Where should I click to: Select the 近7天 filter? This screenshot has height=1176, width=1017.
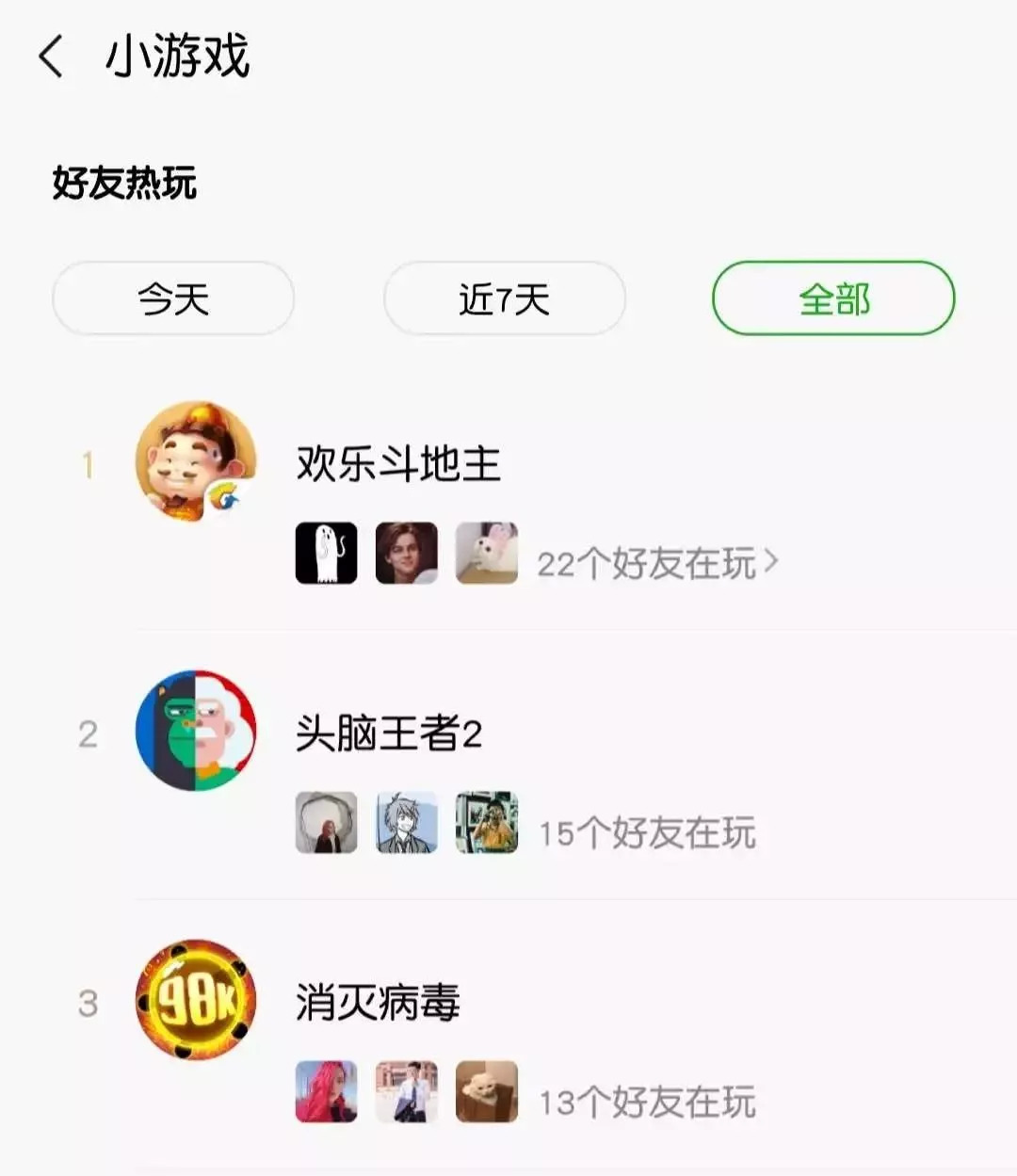(x=504, y=299)
